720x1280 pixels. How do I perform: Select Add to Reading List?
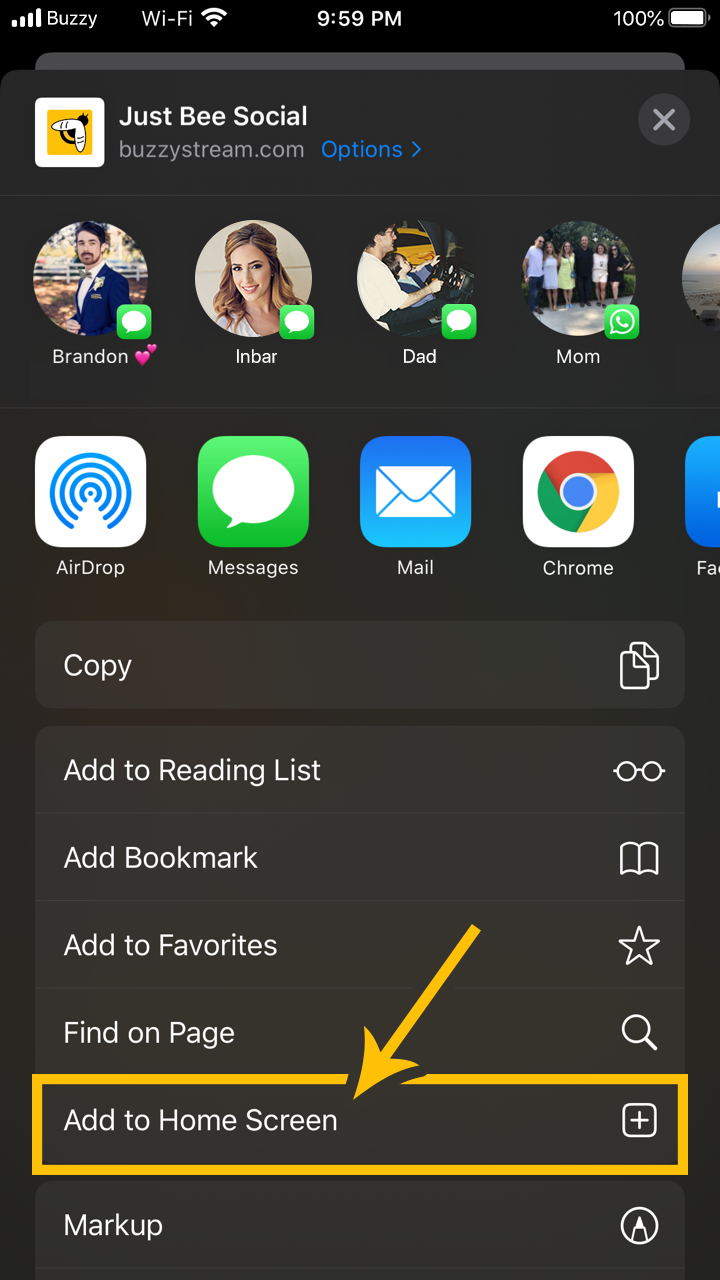(x=360, y=770)
